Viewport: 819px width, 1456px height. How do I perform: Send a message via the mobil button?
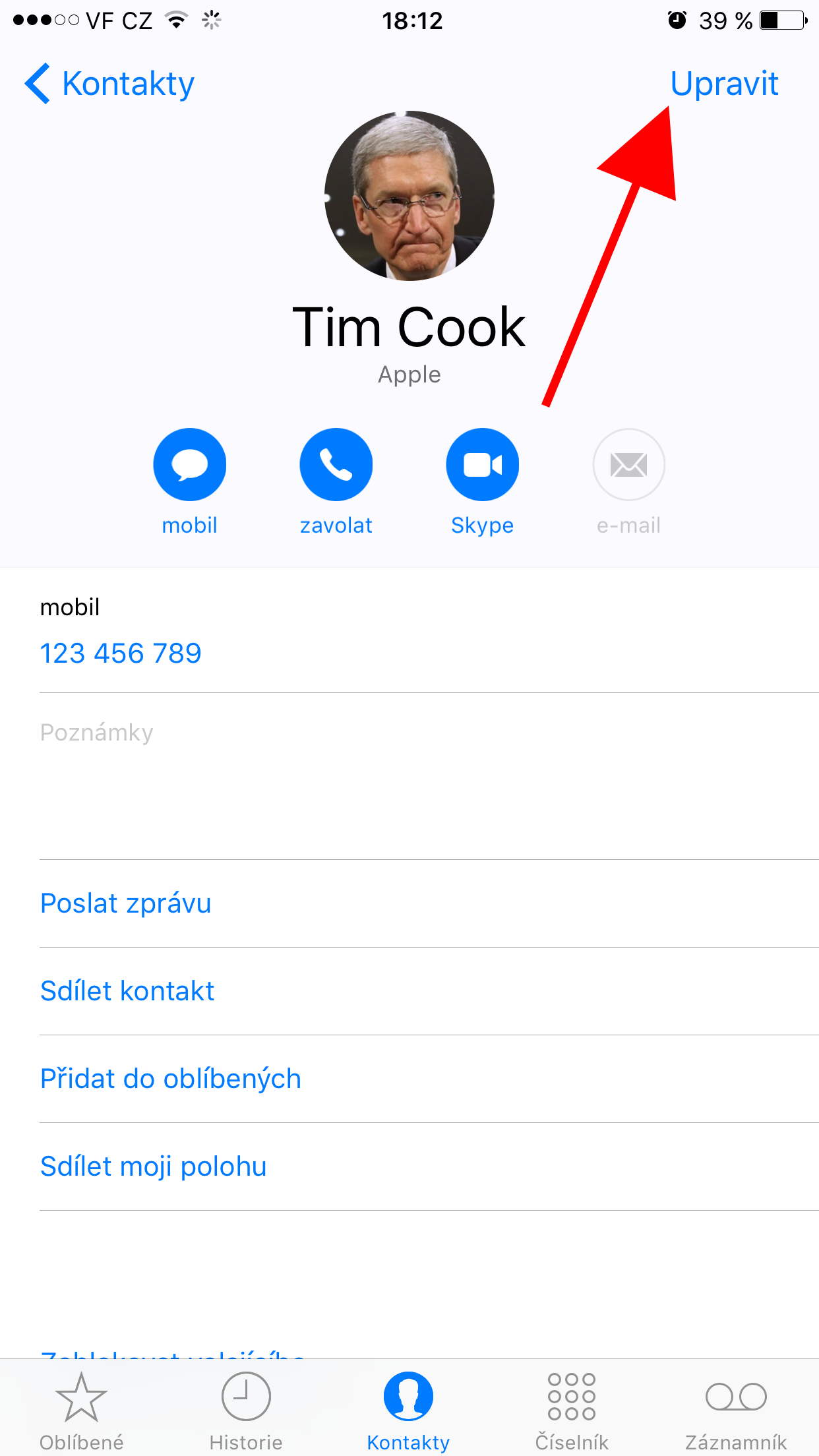click(189, 465)
